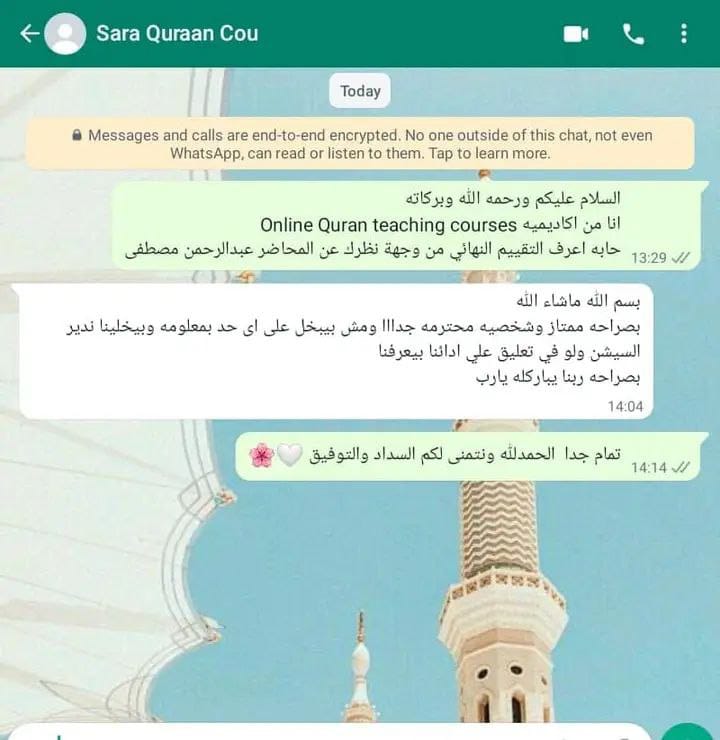This screenshot has width=720, height=740.
Task: Start a video call with Sara
Action: 576,34
